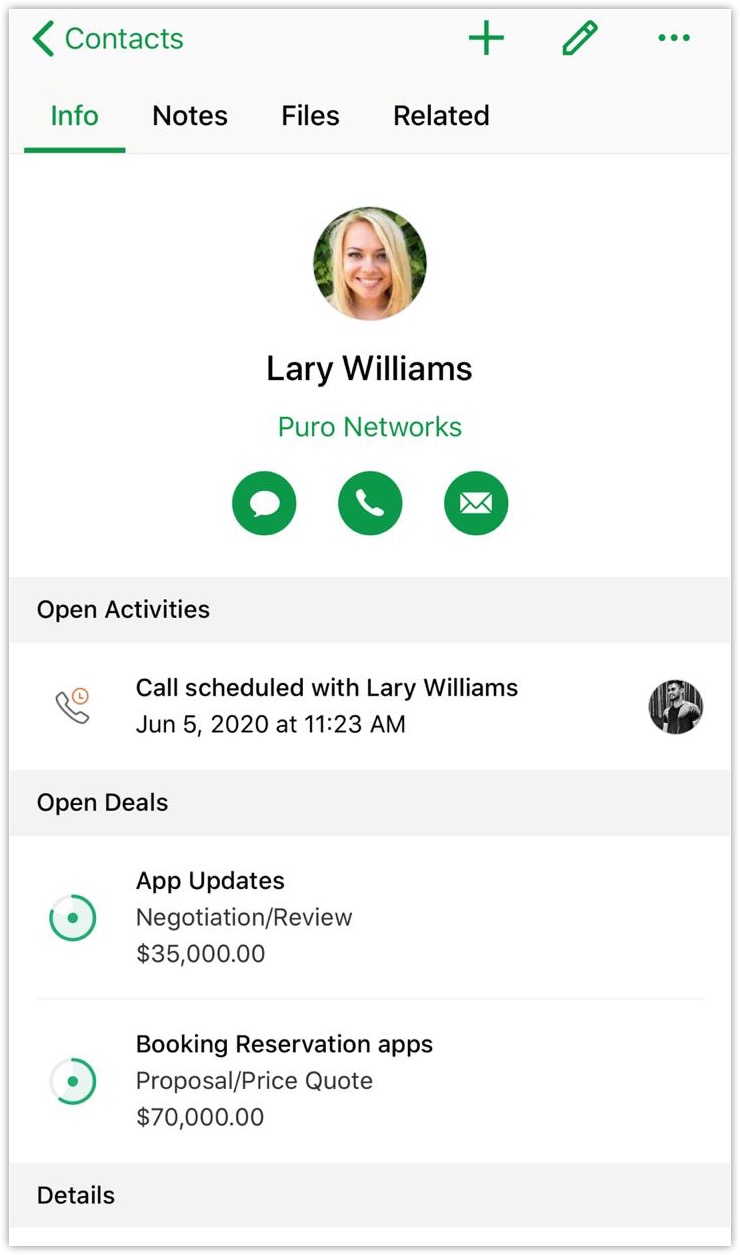The width and height of the screenshot is (740, 1255).
Task: Go back to Contacts
Action: tap(107, 39)
